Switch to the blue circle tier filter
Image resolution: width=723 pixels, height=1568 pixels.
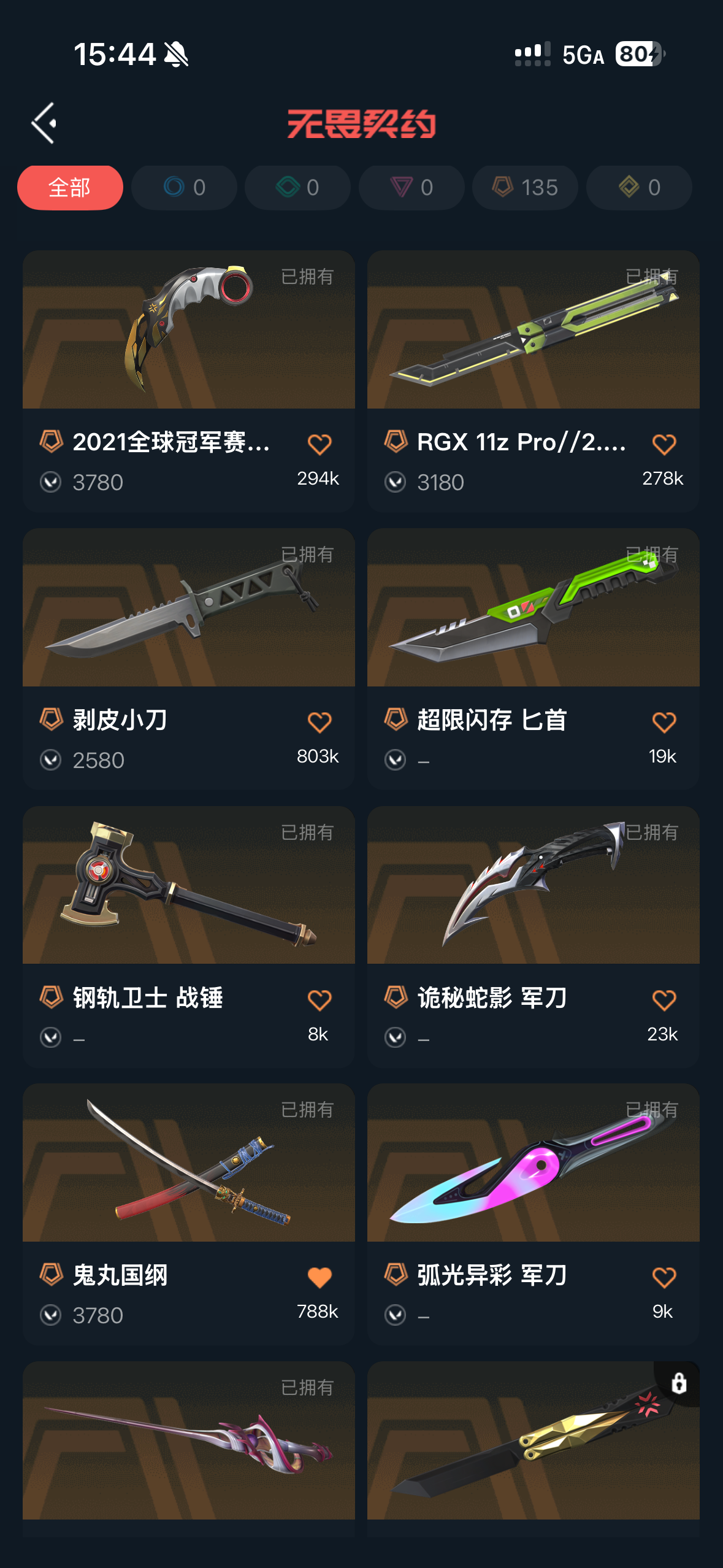click(x=184, y=187)
